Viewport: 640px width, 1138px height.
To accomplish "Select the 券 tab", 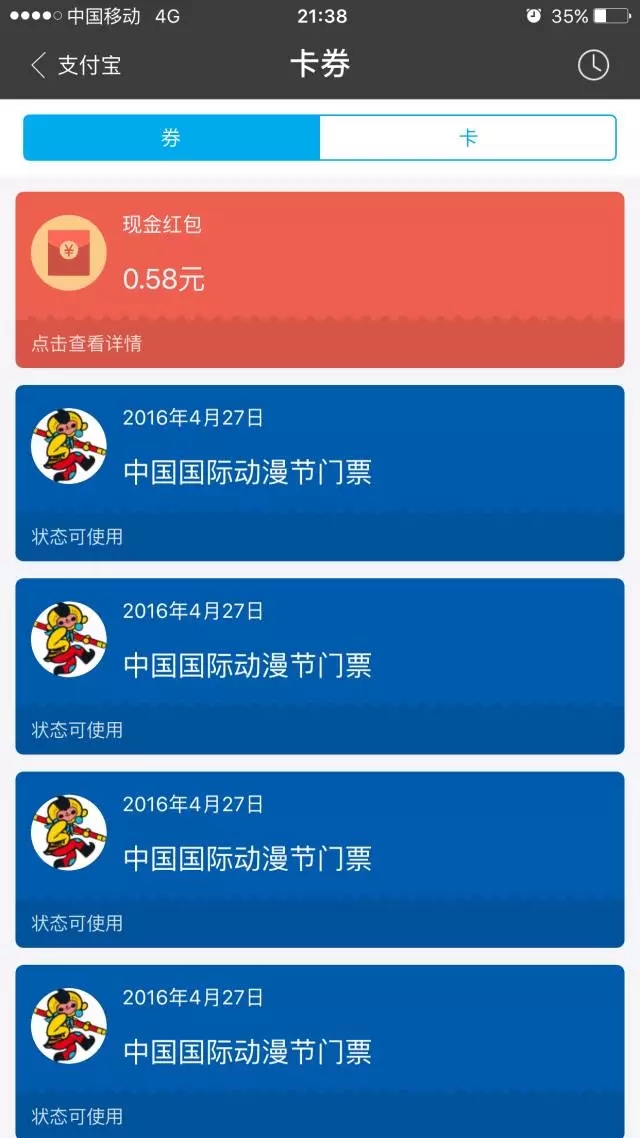I will pos(171,138).
